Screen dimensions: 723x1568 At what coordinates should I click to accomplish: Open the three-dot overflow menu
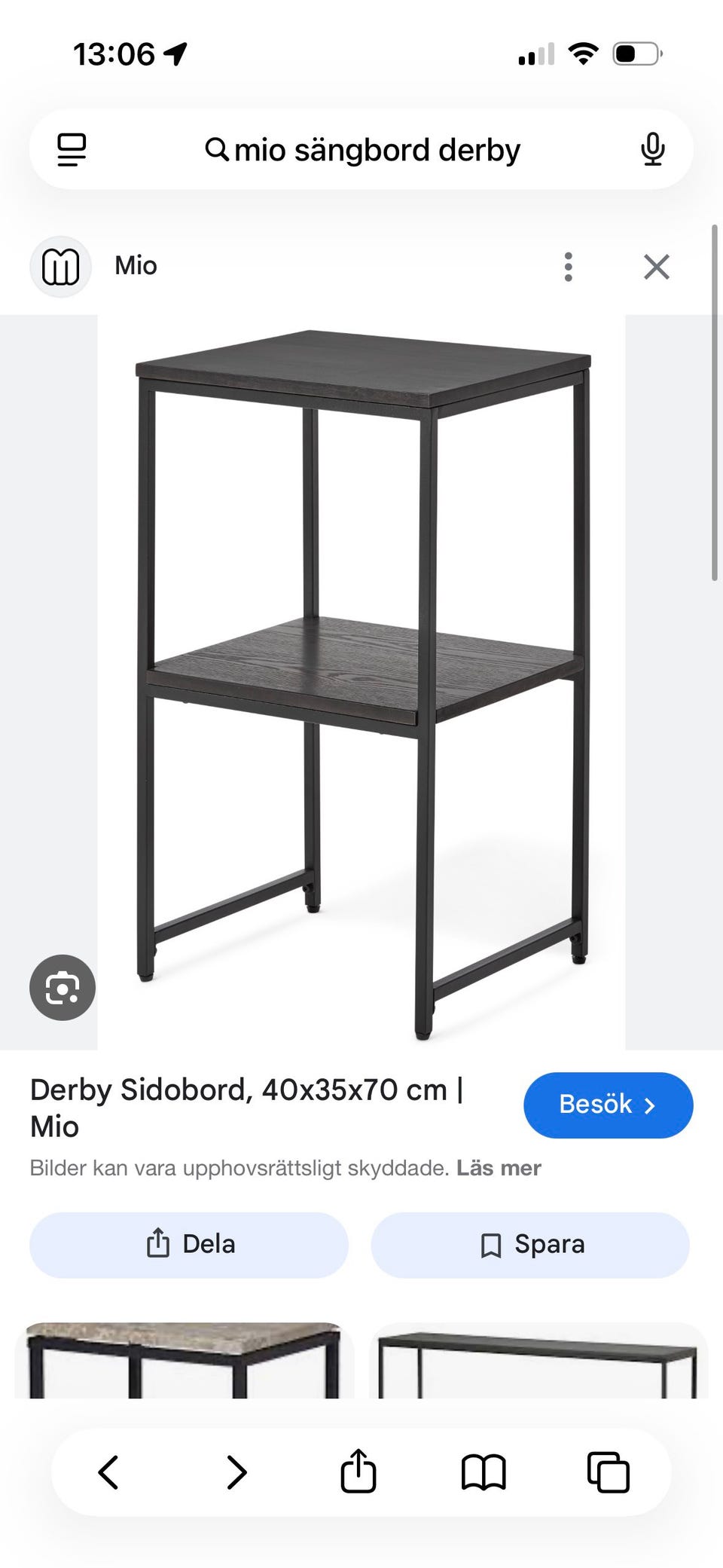569,267
